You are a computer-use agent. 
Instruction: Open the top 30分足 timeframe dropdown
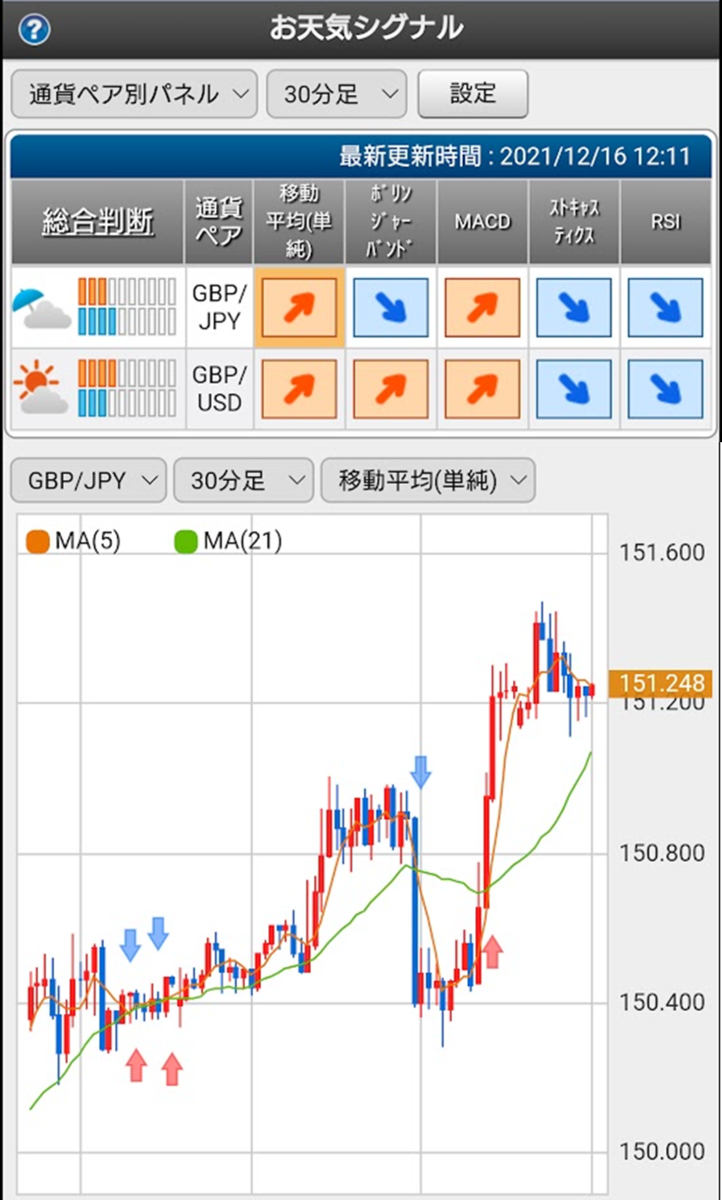click(x=336, y=94)
